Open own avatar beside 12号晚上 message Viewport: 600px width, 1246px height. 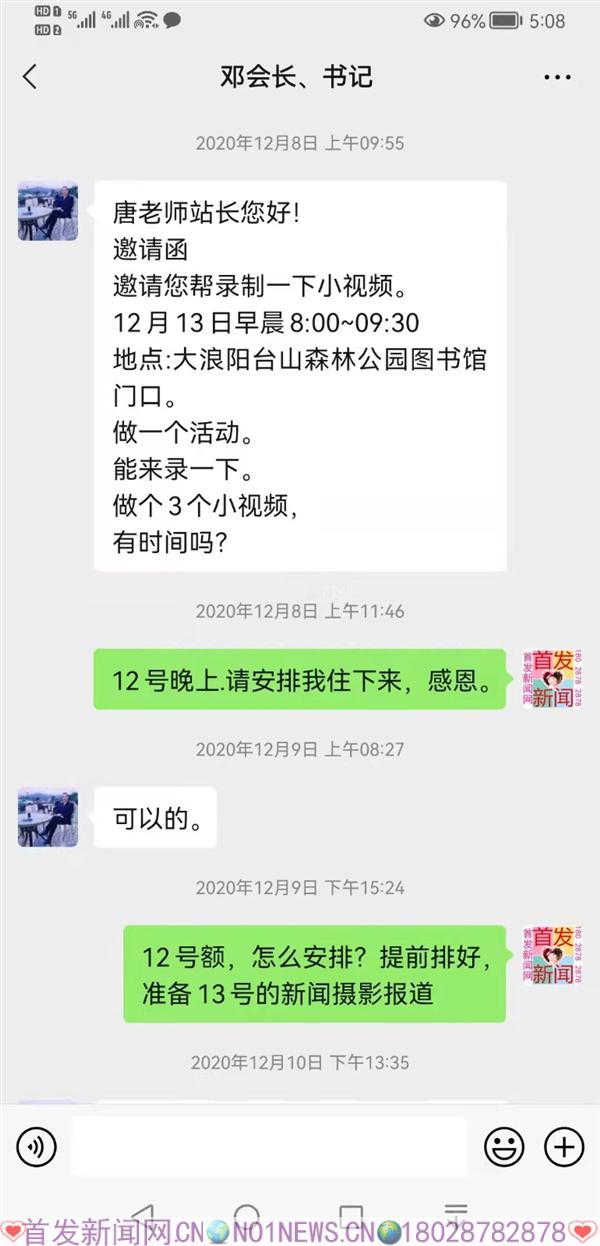click(551, 679)
